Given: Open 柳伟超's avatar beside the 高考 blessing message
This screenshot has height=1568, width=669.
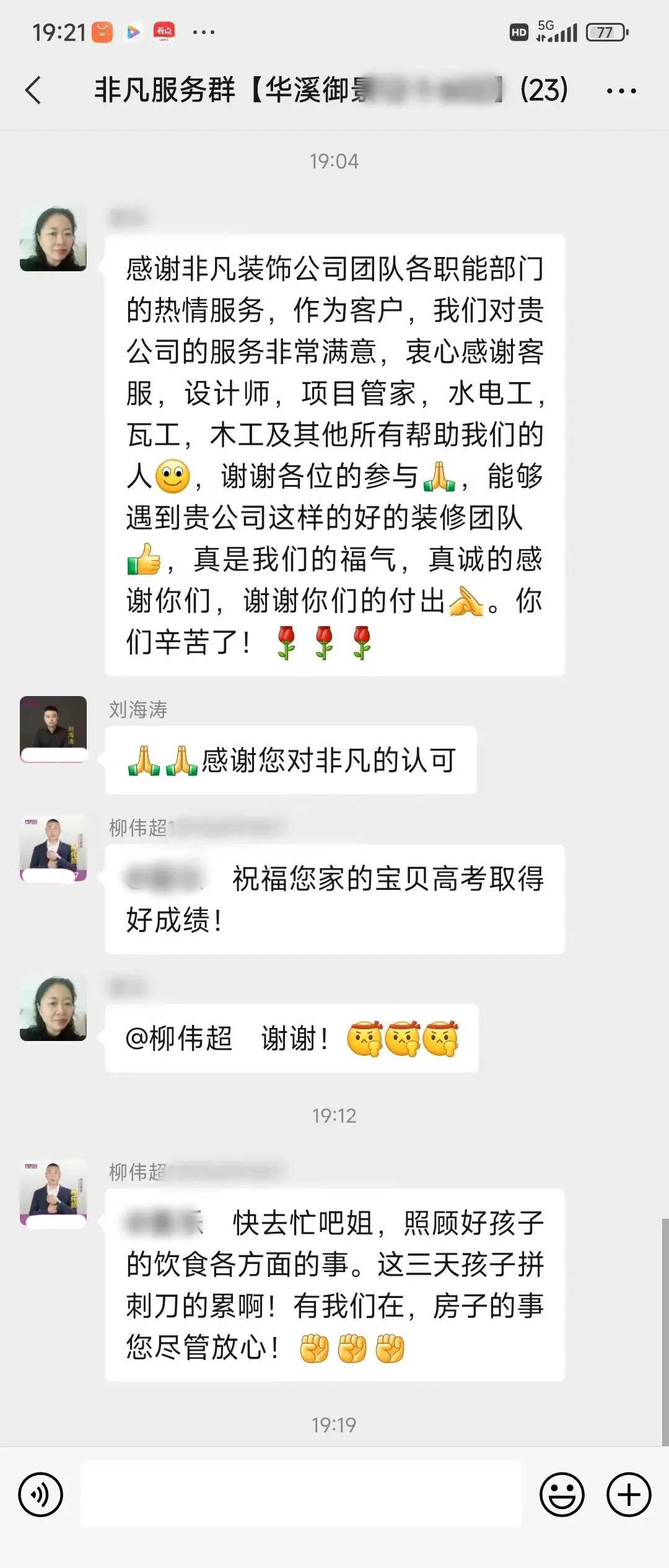Looking at the screenshot, I should pyautogui.click(x=53, y=847).
